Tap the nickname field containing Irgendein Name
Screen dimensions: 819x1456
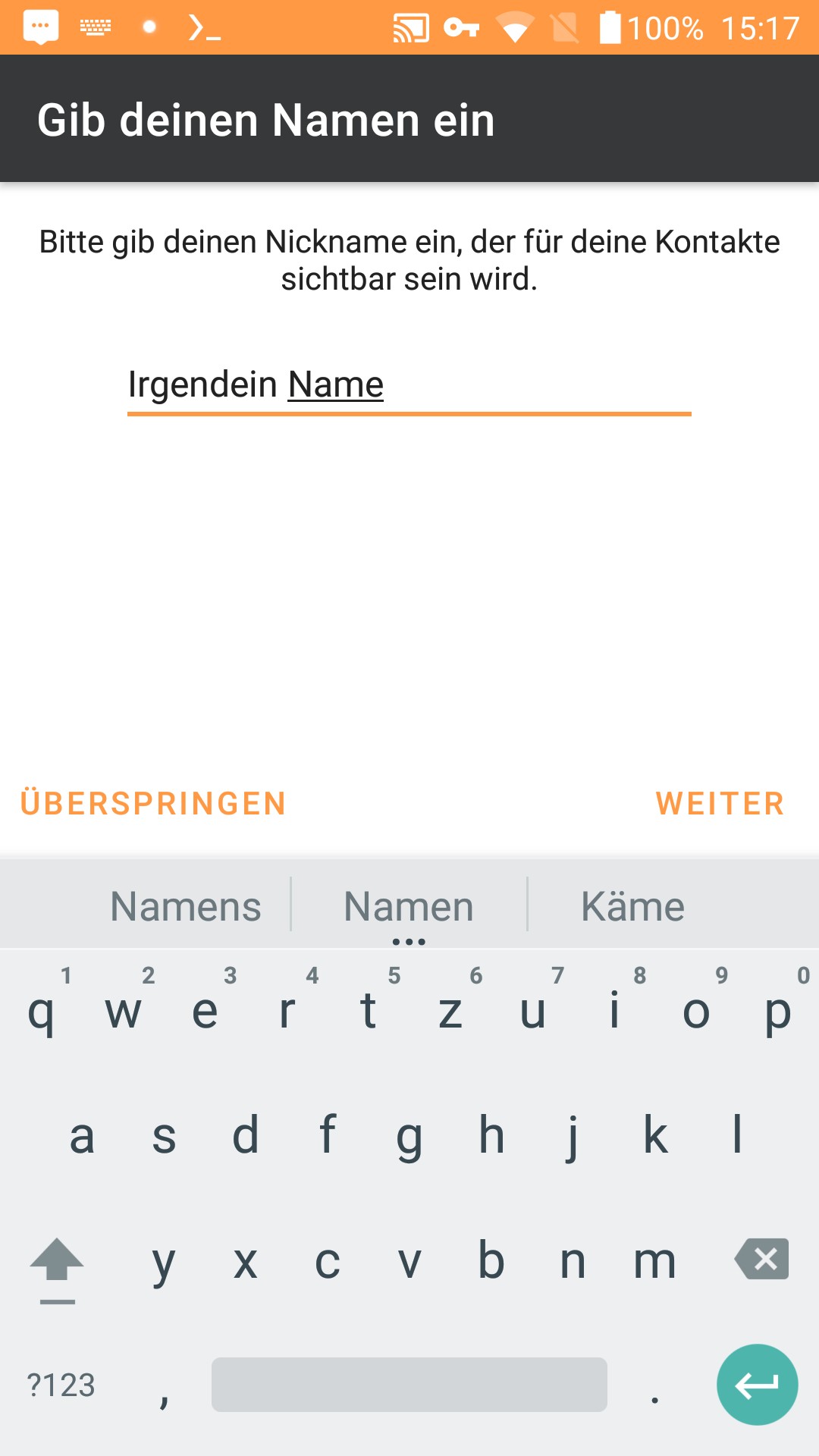409,385
